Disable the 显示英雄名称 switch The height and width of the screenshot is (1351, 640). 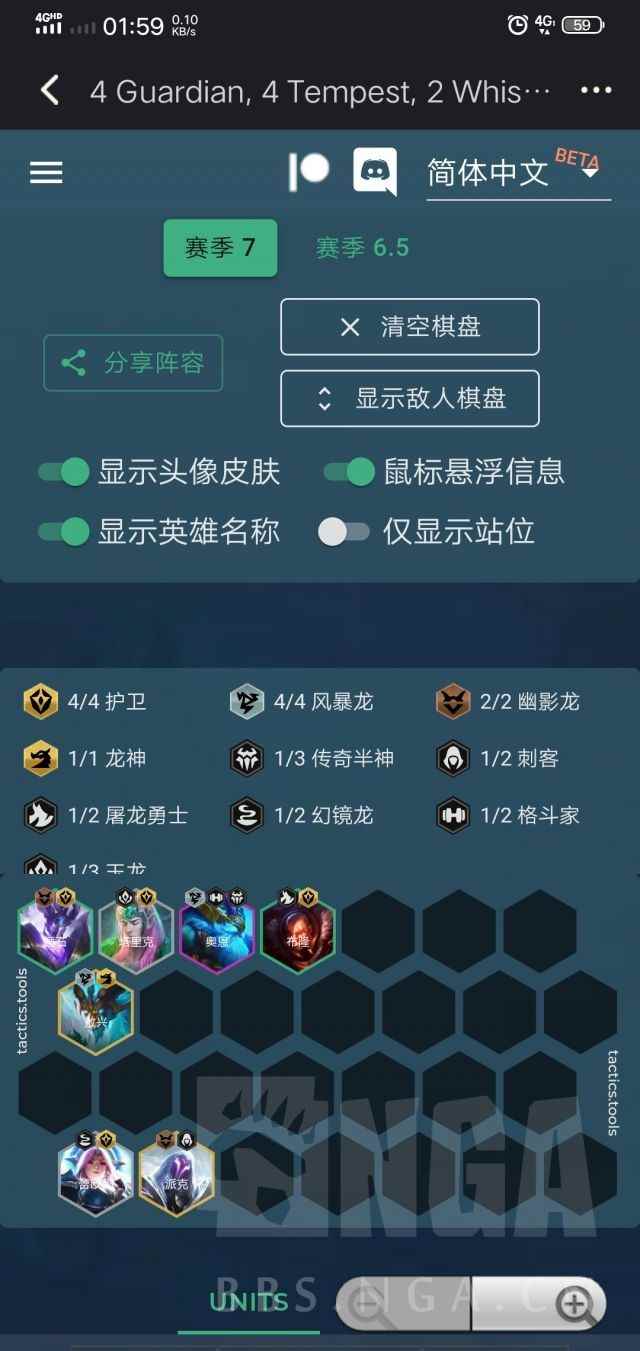pyautogui.click(x=65, y=531)
